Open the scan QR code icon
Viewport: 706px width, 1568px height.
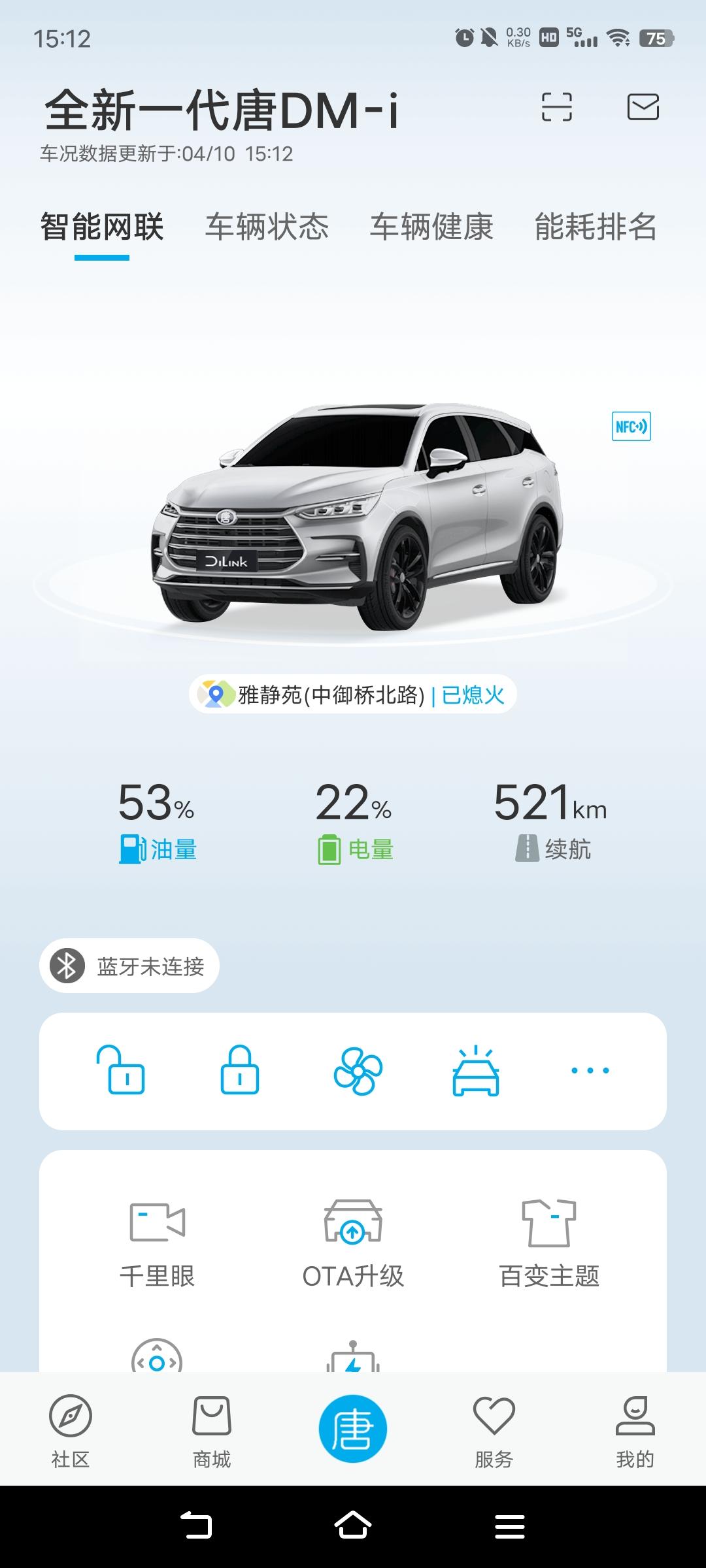pos(556,107)
